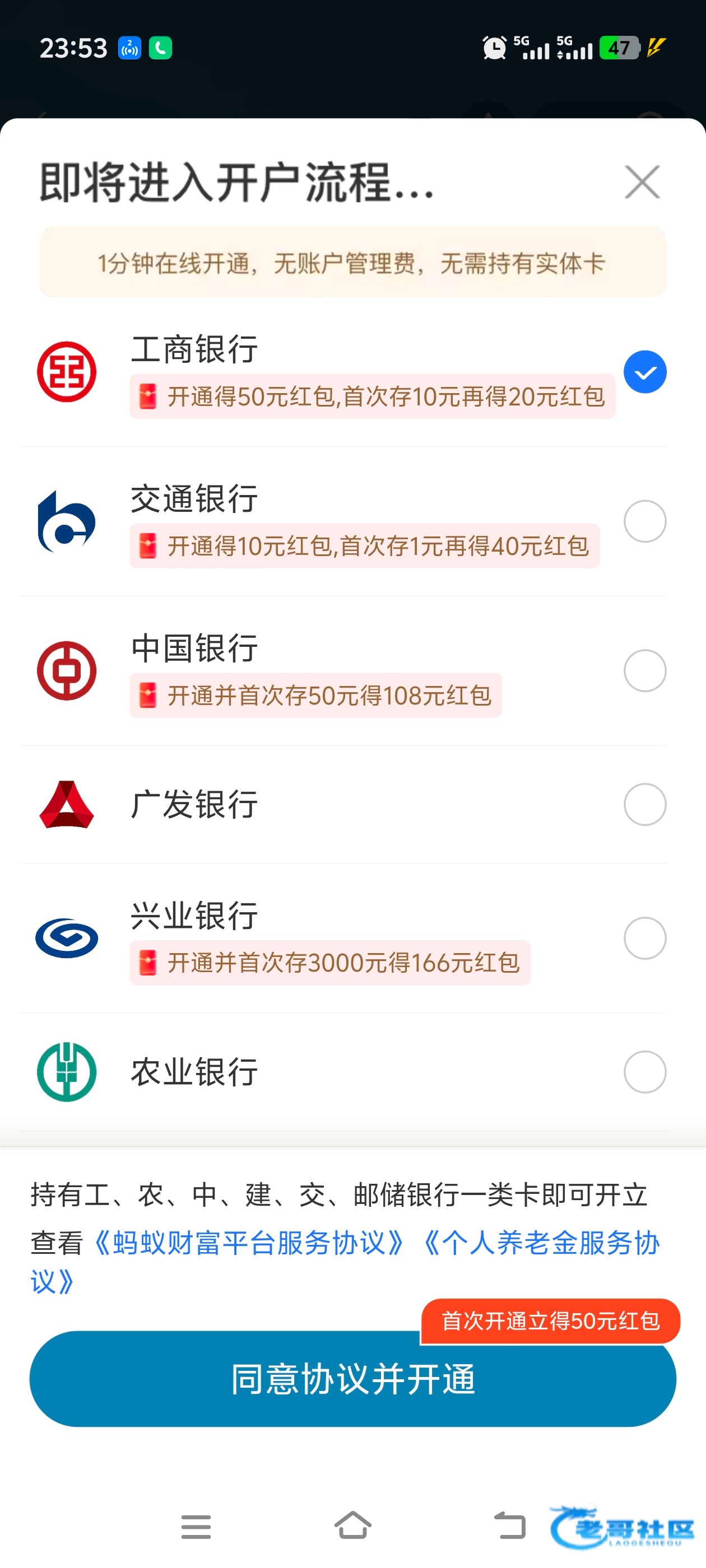Pick 广发银行 from the bank list
This screenshot has width=706, height=1568.
coord(644,805)
